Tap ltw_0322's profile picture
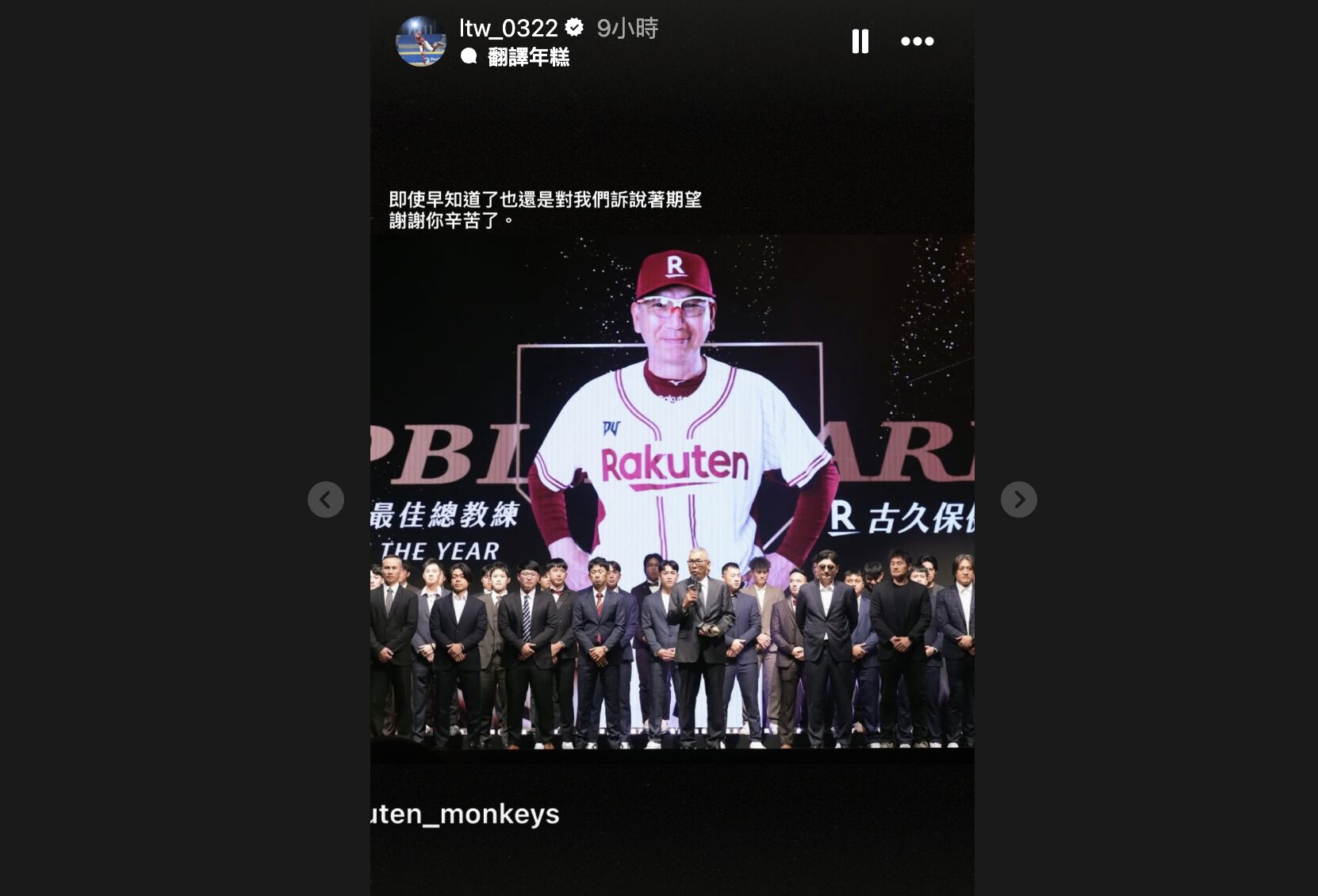This screenshot has width=1318, height=896. pyautogui.click(x=420, y=41)
